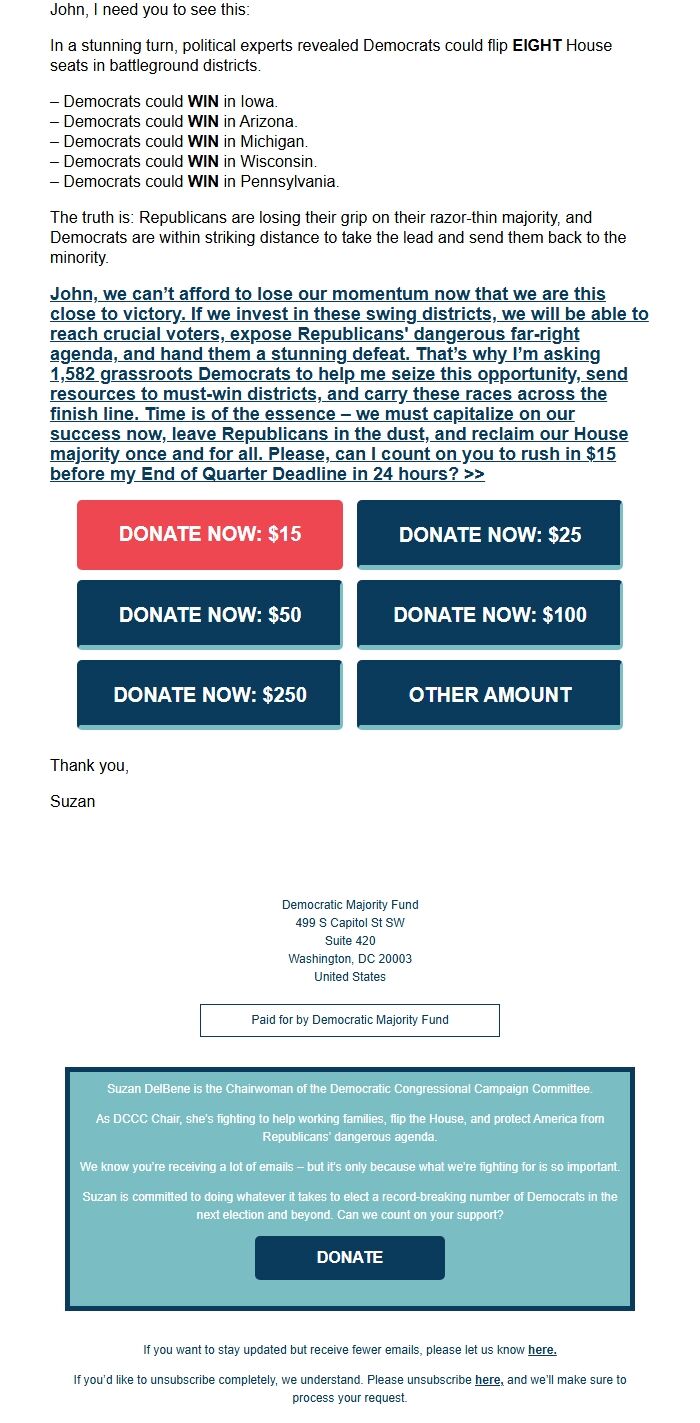
Task: Pick the Other Amount button
Action: tap(490, 695)
